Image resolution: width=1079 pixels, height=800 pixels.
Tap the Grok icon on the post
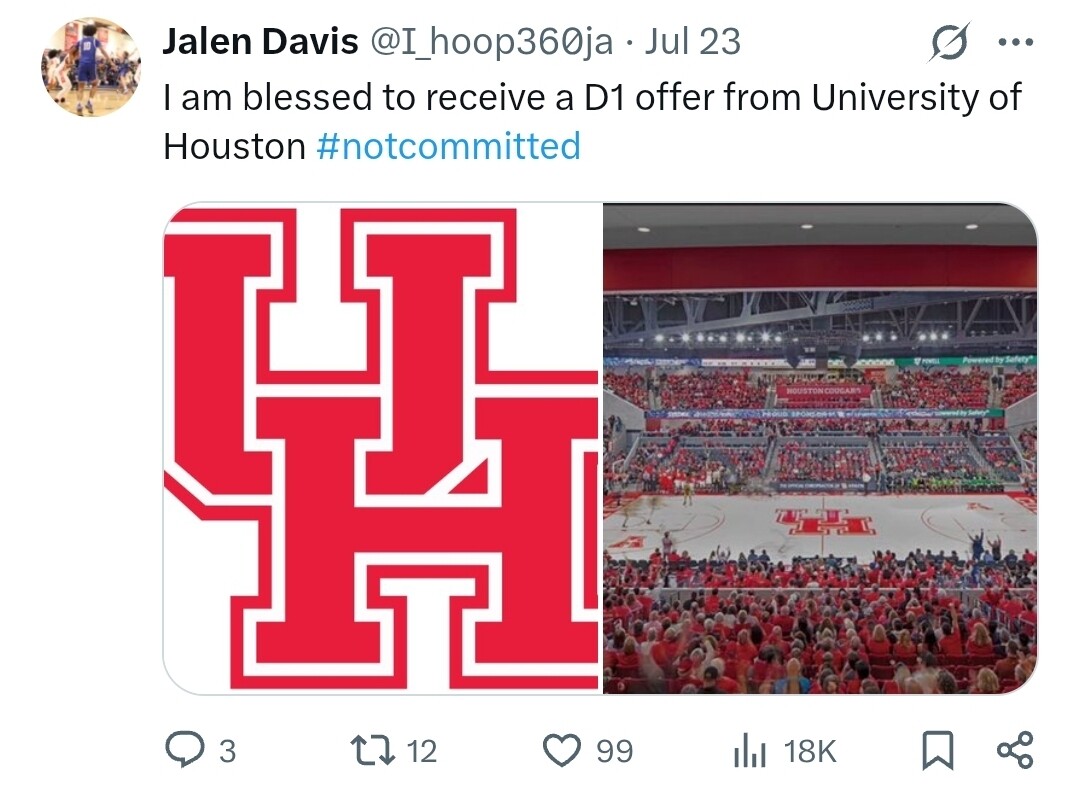pyautogui.click(x=948, y=43)
